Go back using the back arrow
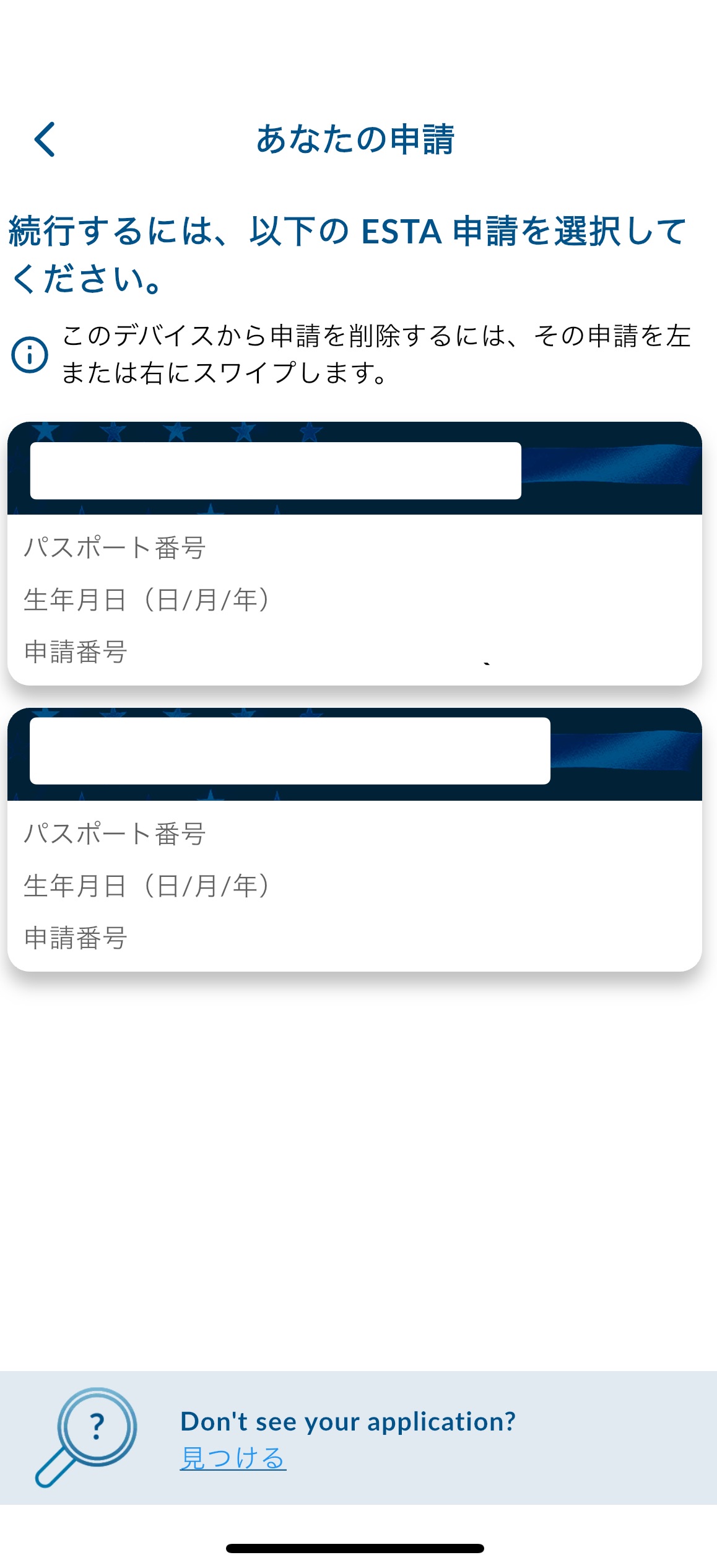The width and height of the screenshot is (717, 1568). coord(45,139)
